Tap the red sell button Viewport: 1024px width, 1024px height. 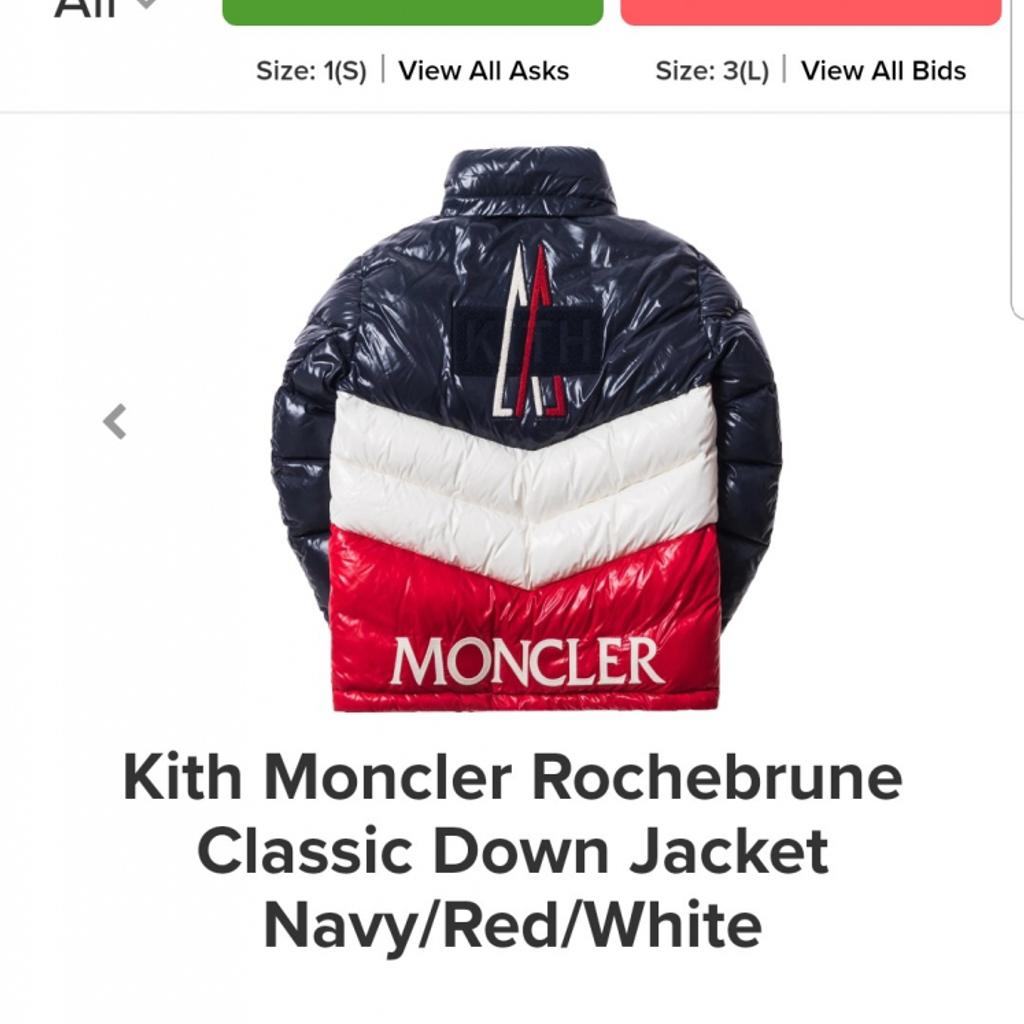click(x=810, y=10)
